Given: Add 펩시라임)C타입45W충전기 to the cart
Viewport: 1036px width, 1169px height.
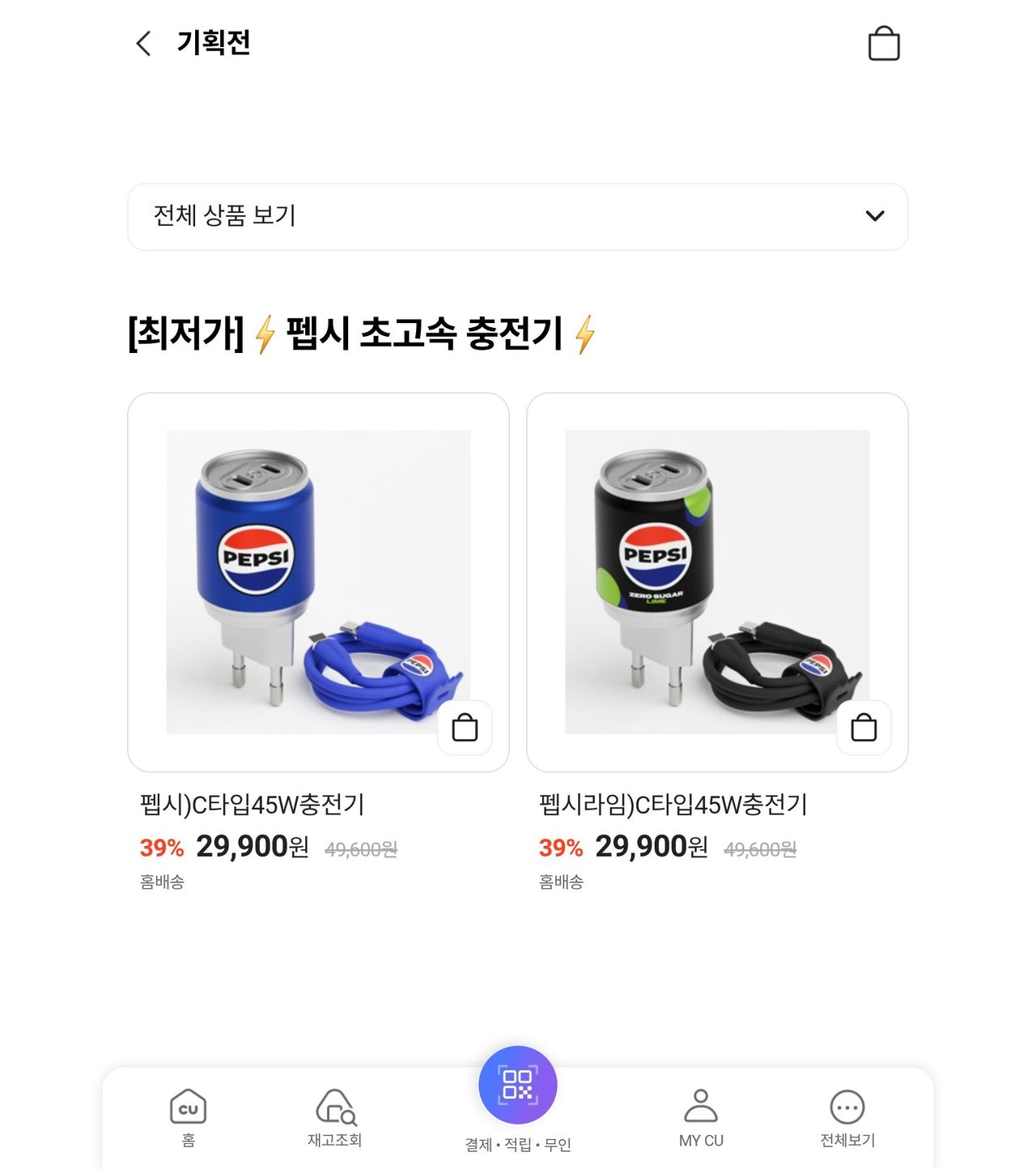Looking at the screenshot, I should (864, 727).
